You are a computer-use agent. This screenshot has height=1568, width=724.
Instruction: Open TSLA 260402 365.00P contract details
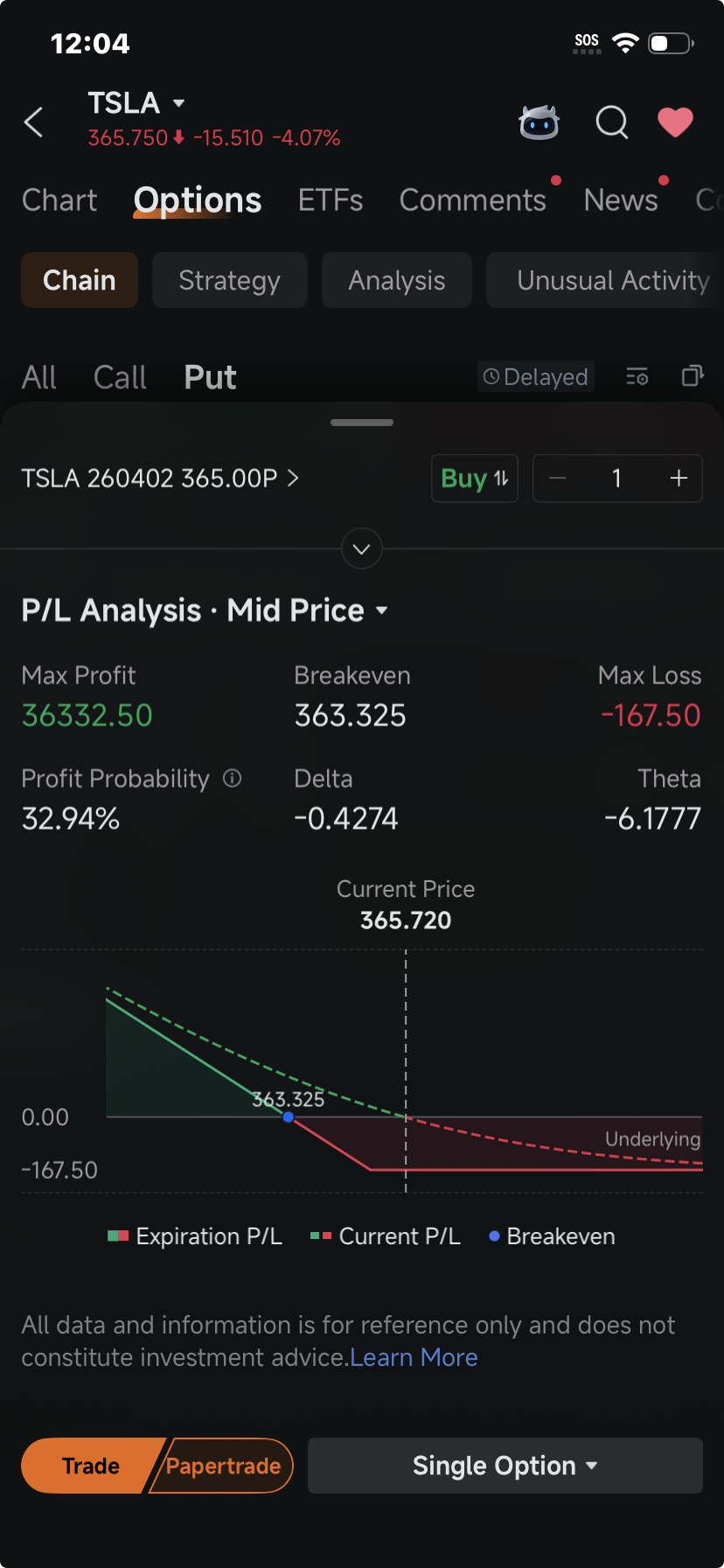[160, 479]
